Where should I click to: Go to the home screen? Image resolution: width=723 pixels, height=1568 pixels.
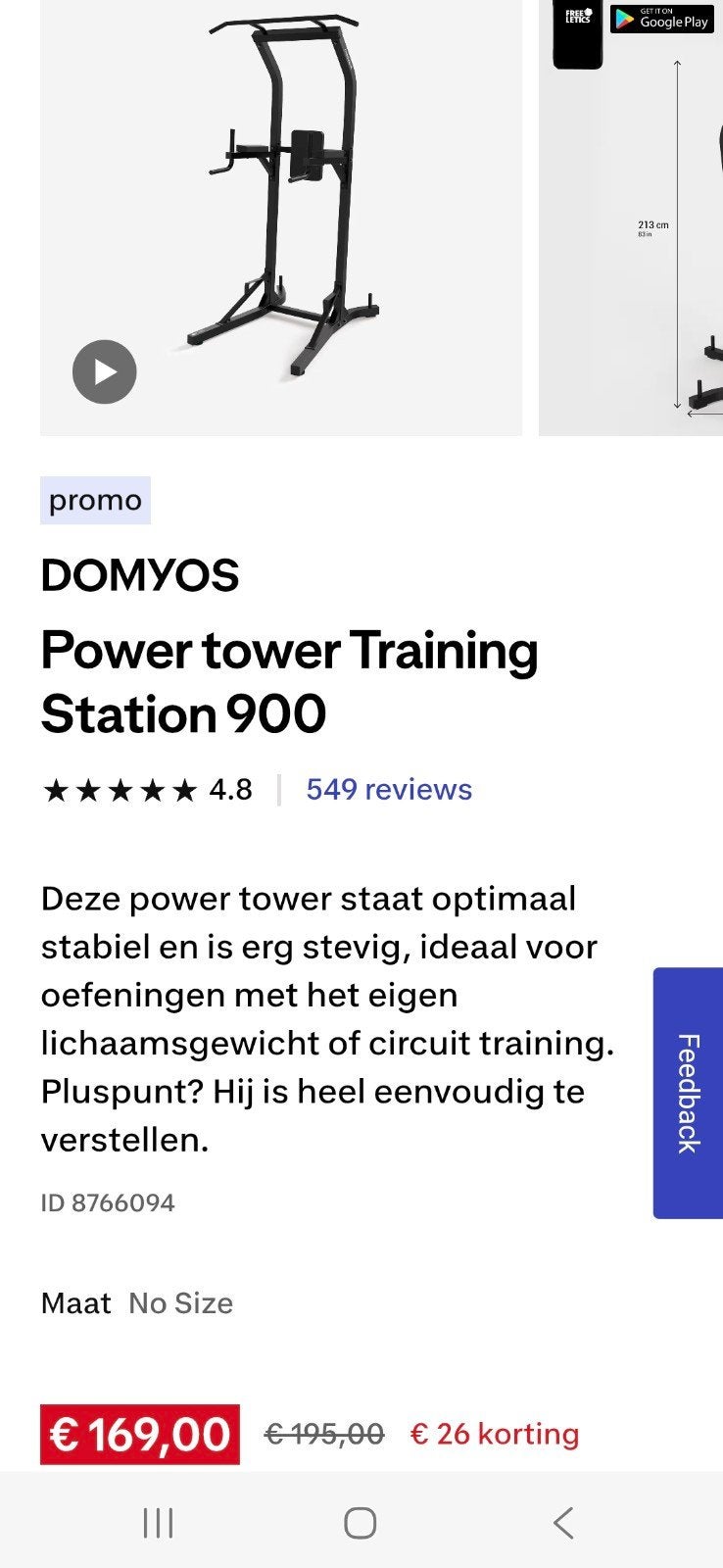click(361, 1523)
